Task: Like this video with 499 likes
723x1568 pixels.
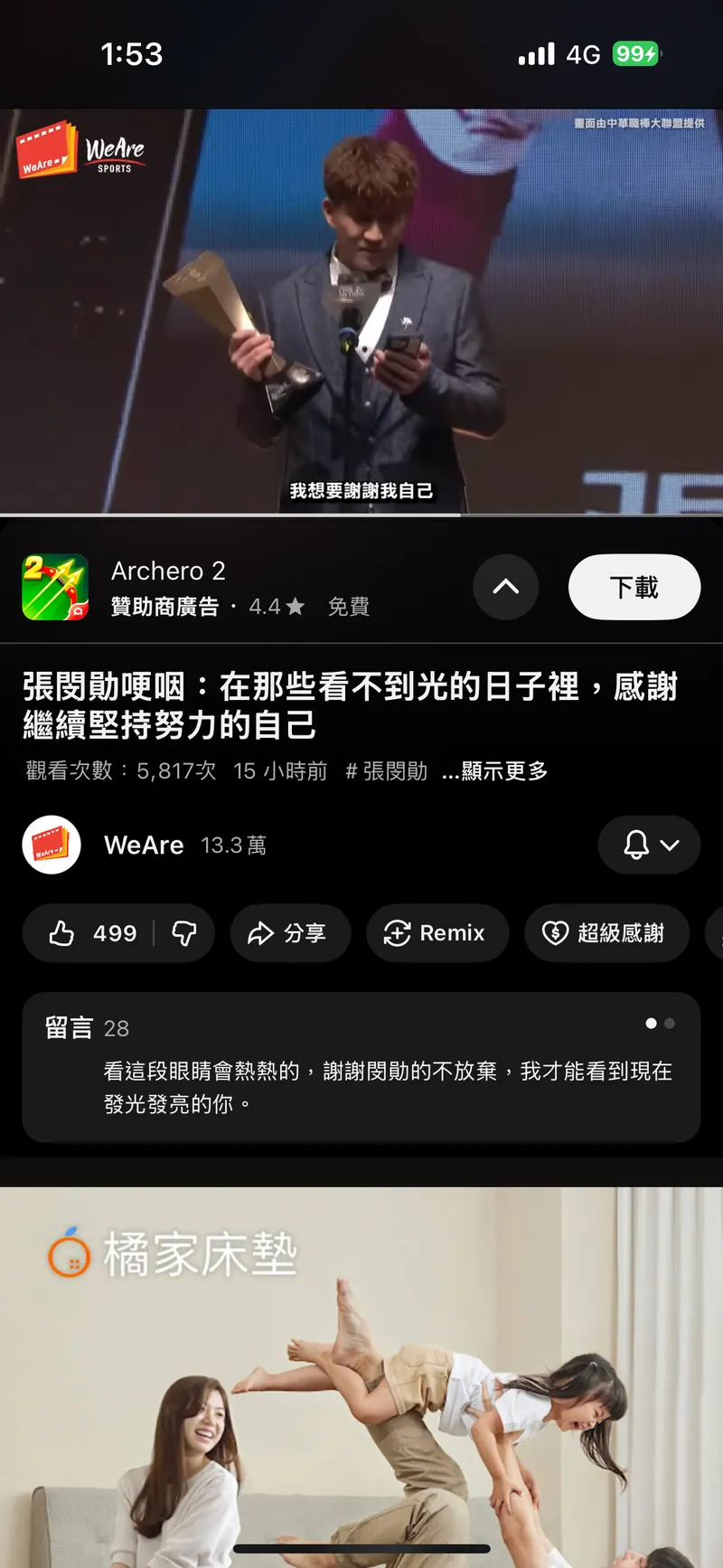Action: coord(92,933)
